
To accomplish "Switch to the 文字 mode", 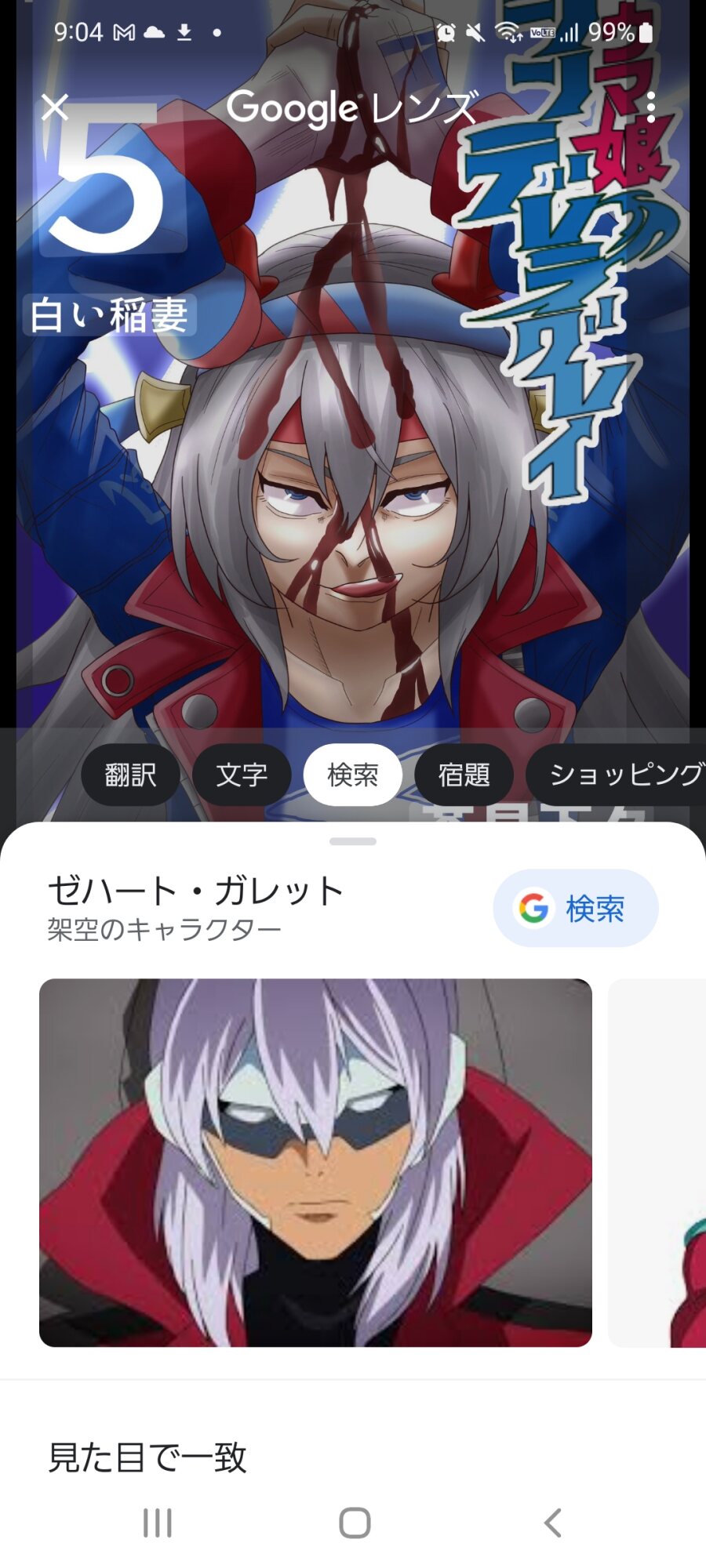I will coord(242,775).
